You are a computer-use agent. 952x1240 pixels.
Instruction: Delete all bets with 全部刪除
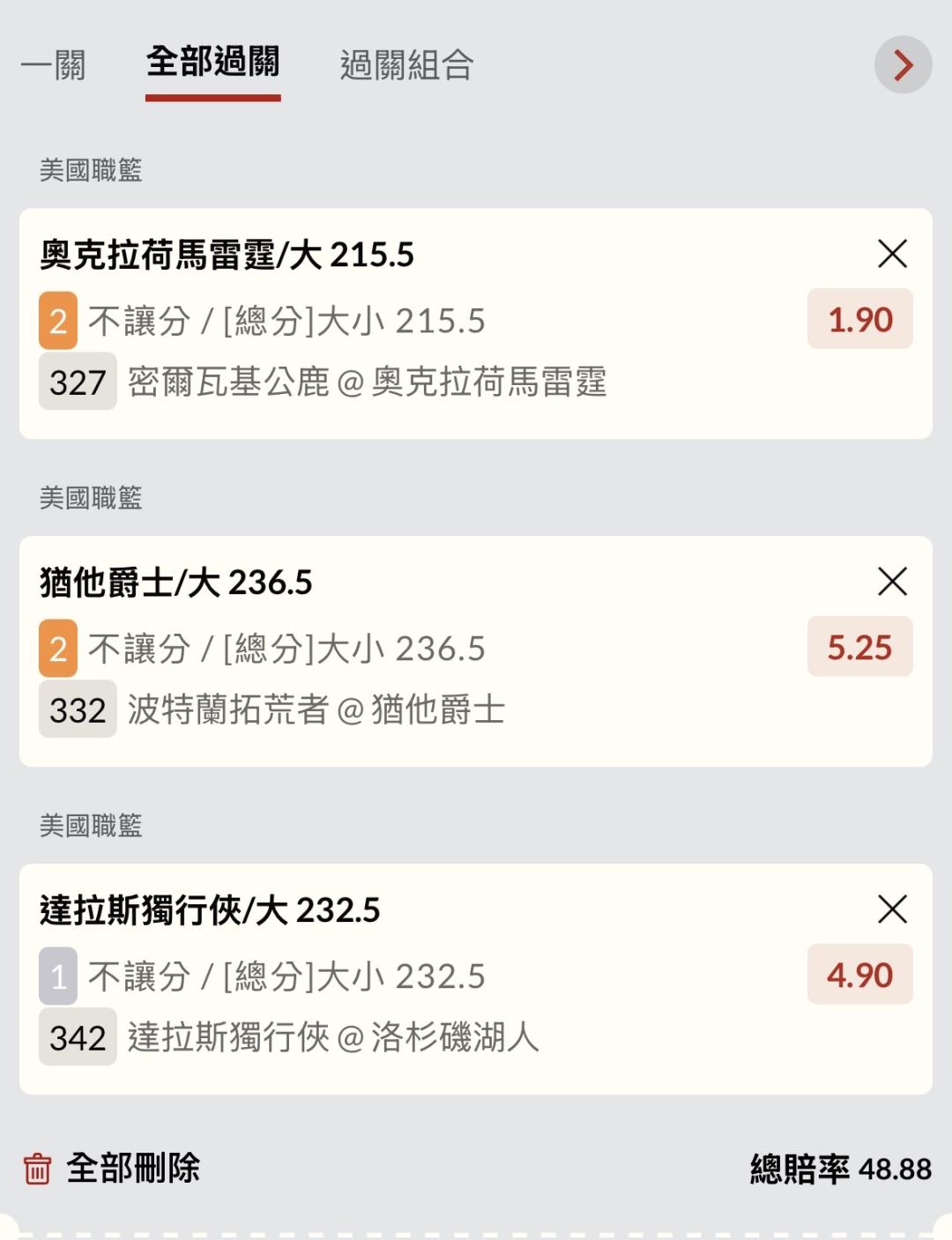pyautogui.click(x=113, y=1169)
